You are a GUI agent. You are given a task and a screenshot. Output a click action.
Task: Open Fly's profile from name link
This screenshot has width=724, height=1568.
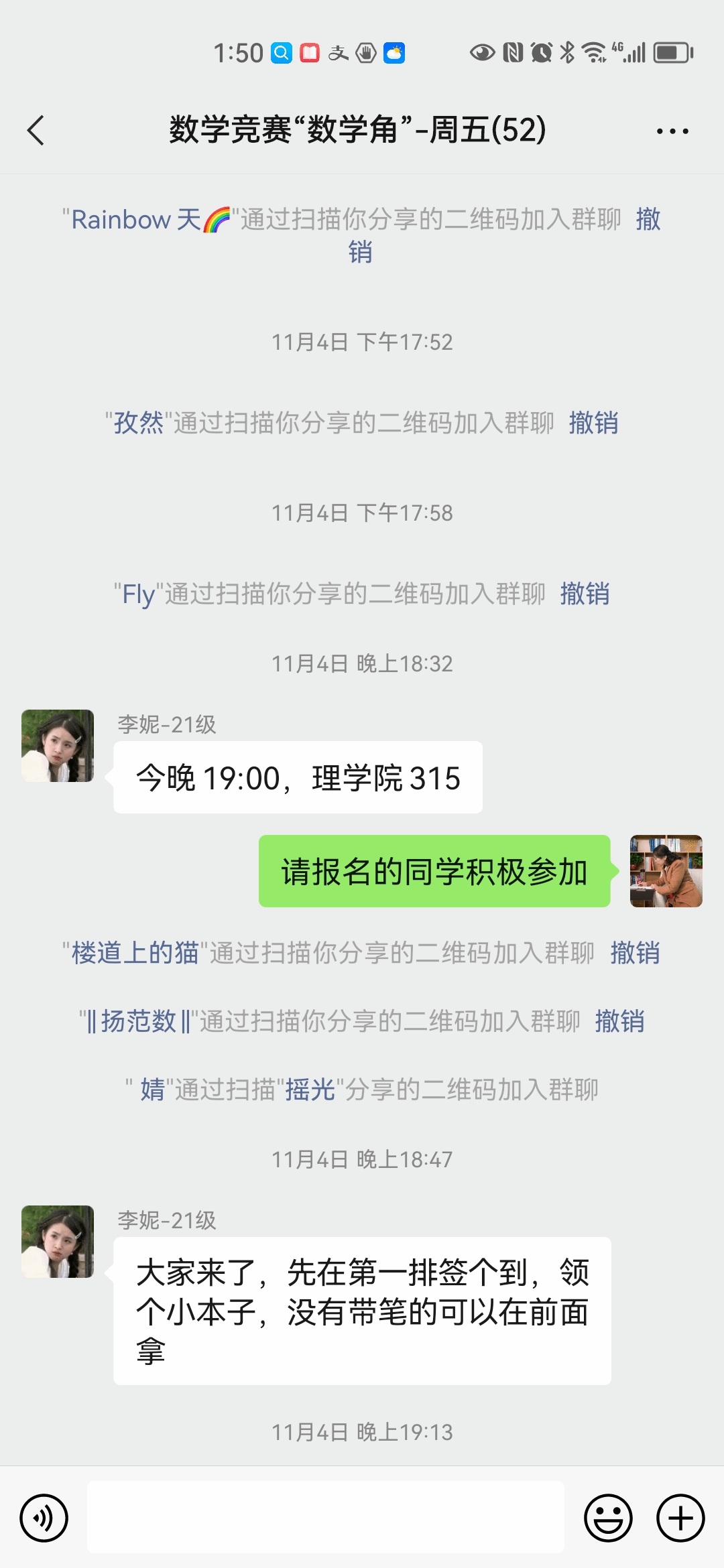click(139, 594)
